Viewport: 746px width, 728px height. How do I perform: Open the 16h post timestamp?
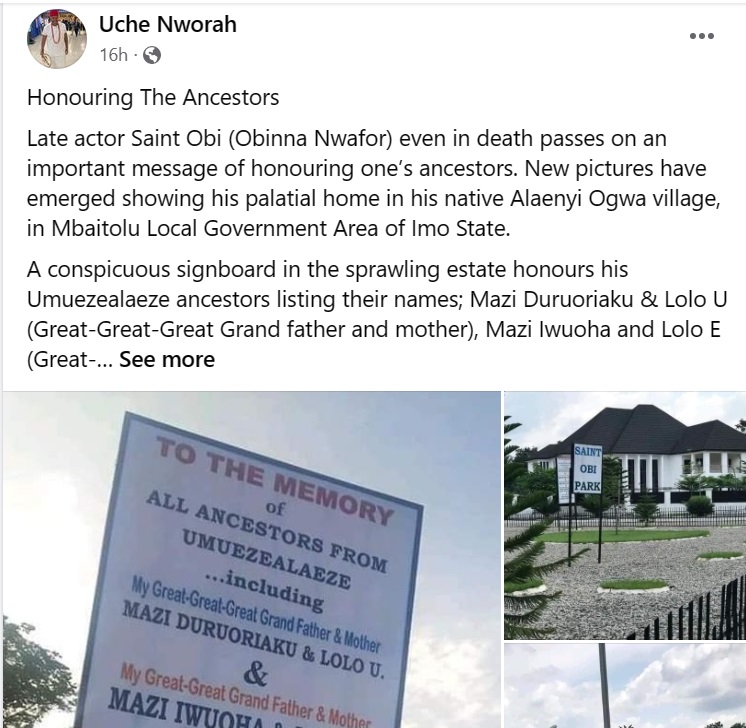(x=113, y=55)
